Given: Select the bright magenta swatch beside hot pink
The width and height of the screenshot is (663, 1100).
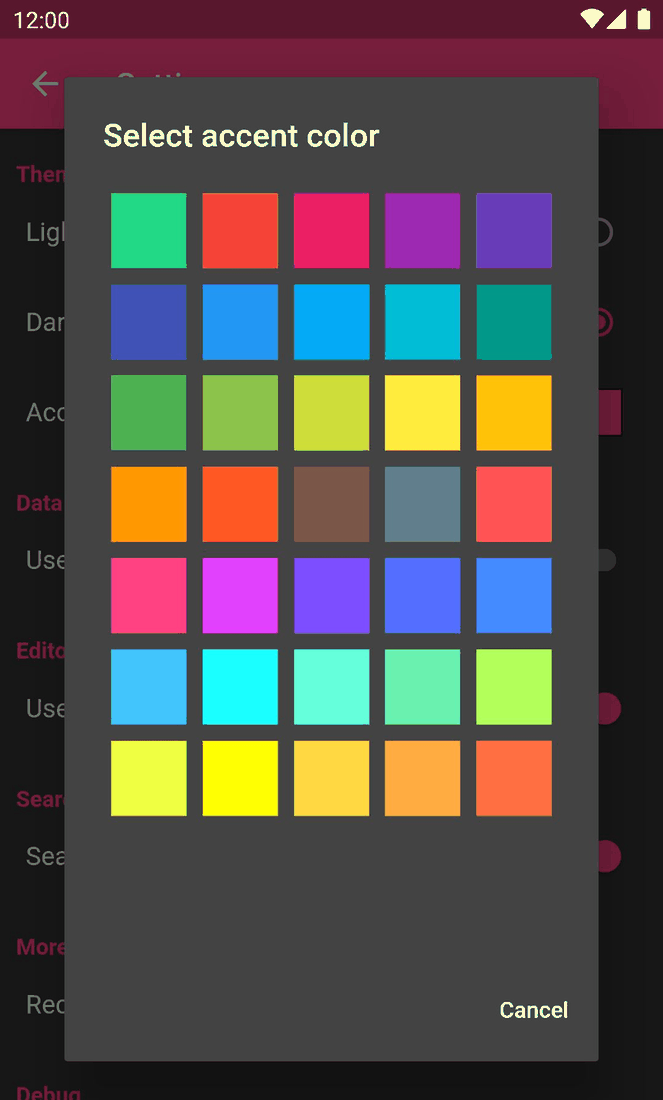Looking at the screenshot, I should 240,595.
